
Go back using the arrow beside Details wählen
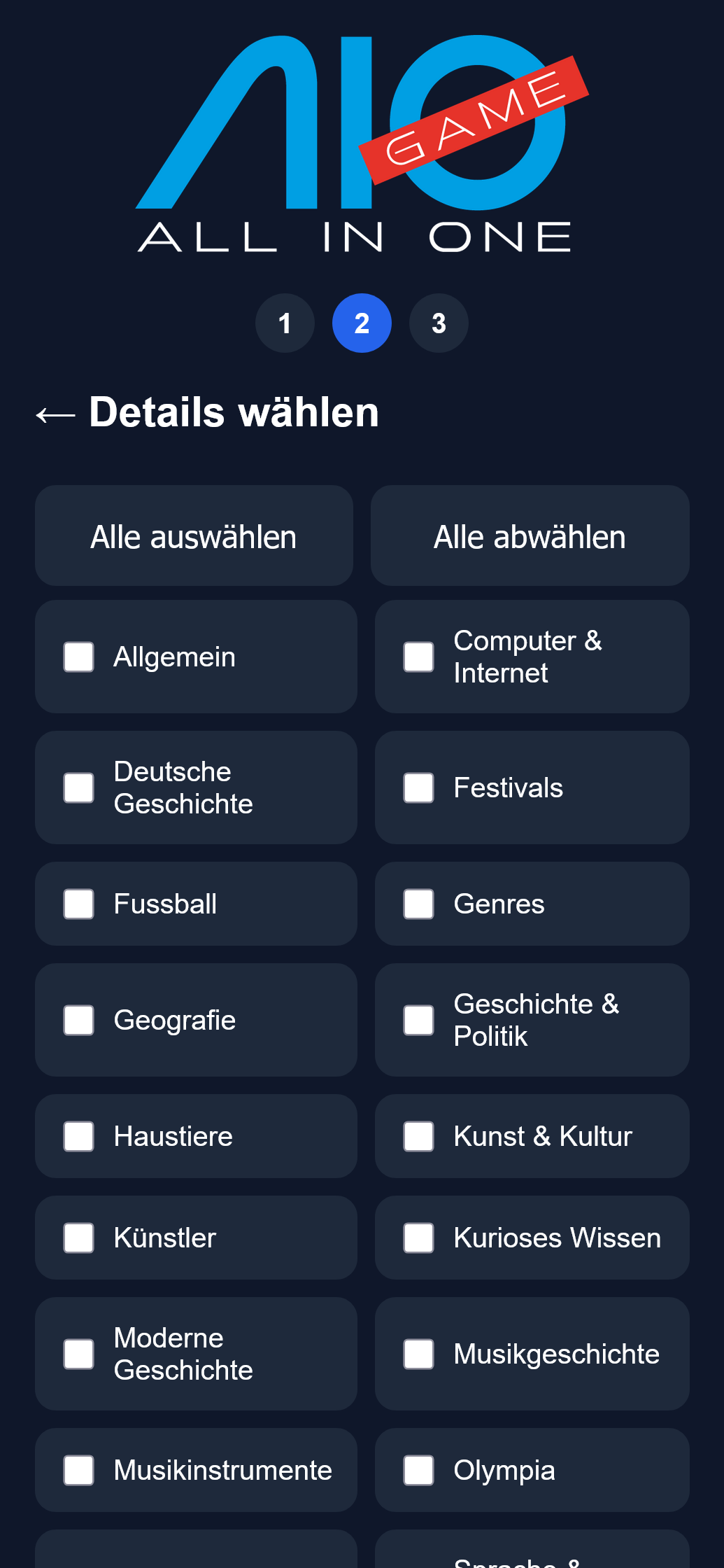point(56,414)
